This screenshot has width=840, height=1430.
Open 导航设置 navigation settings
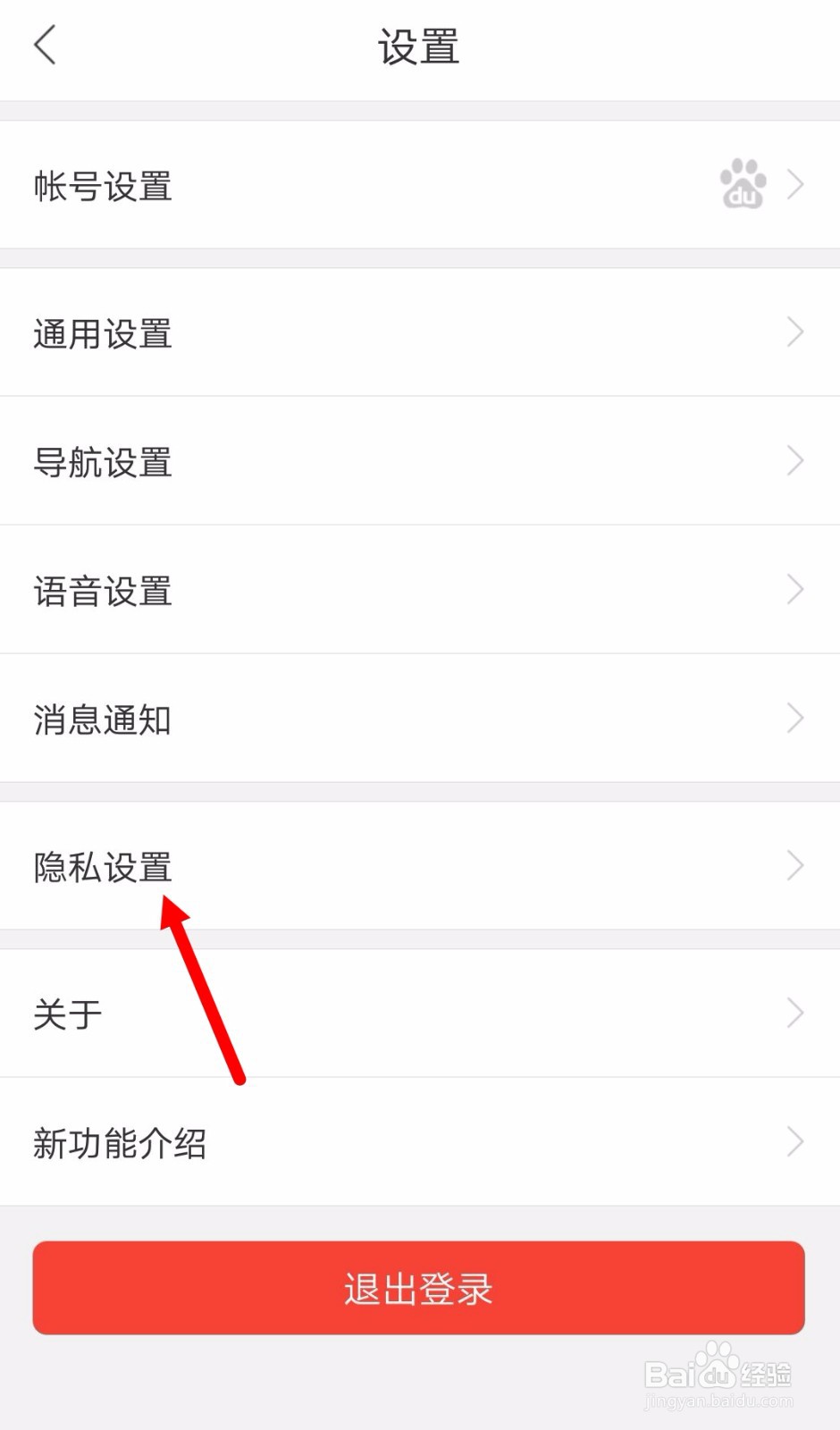pyautogui.click(x=101, y=462)
